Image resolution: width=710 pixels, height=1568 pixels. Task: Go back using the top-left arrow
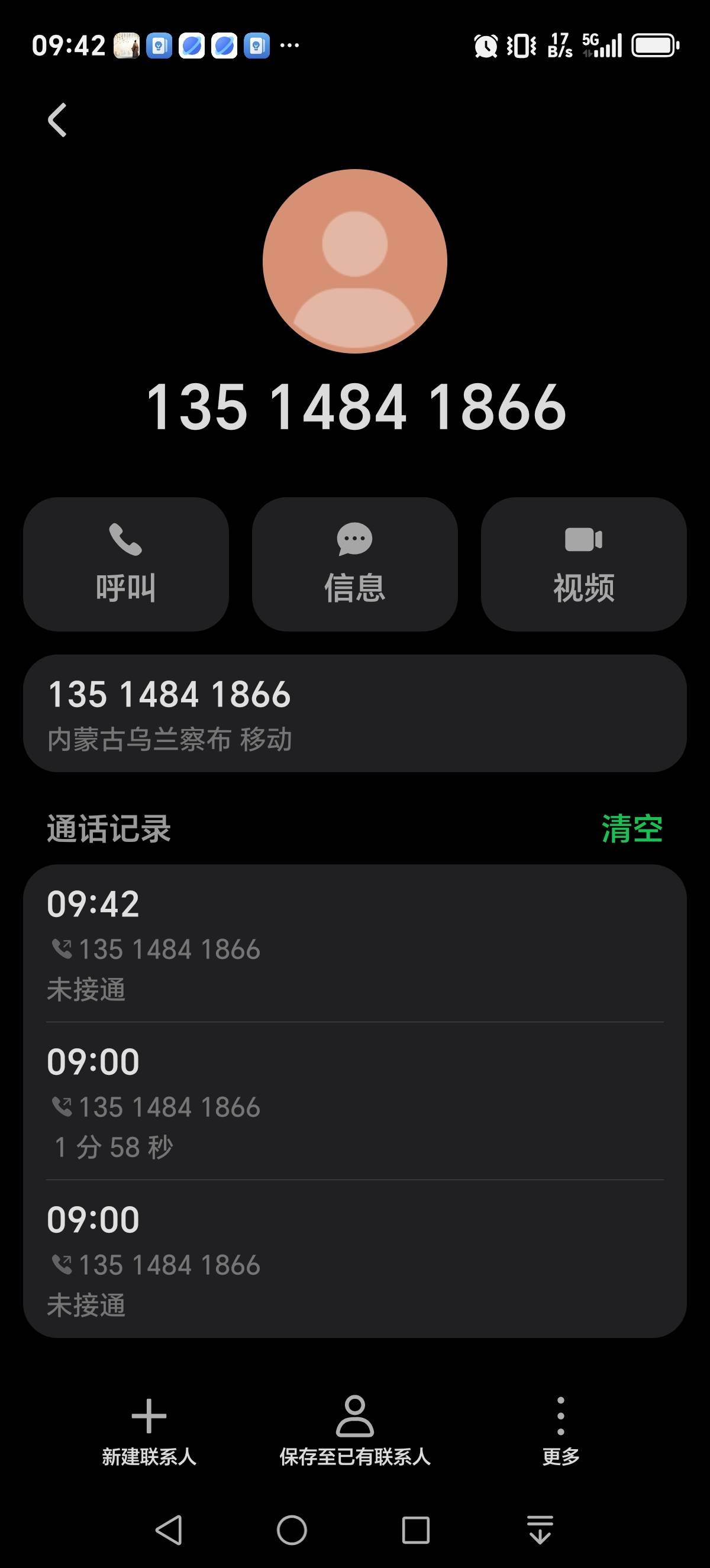[57, 120]
